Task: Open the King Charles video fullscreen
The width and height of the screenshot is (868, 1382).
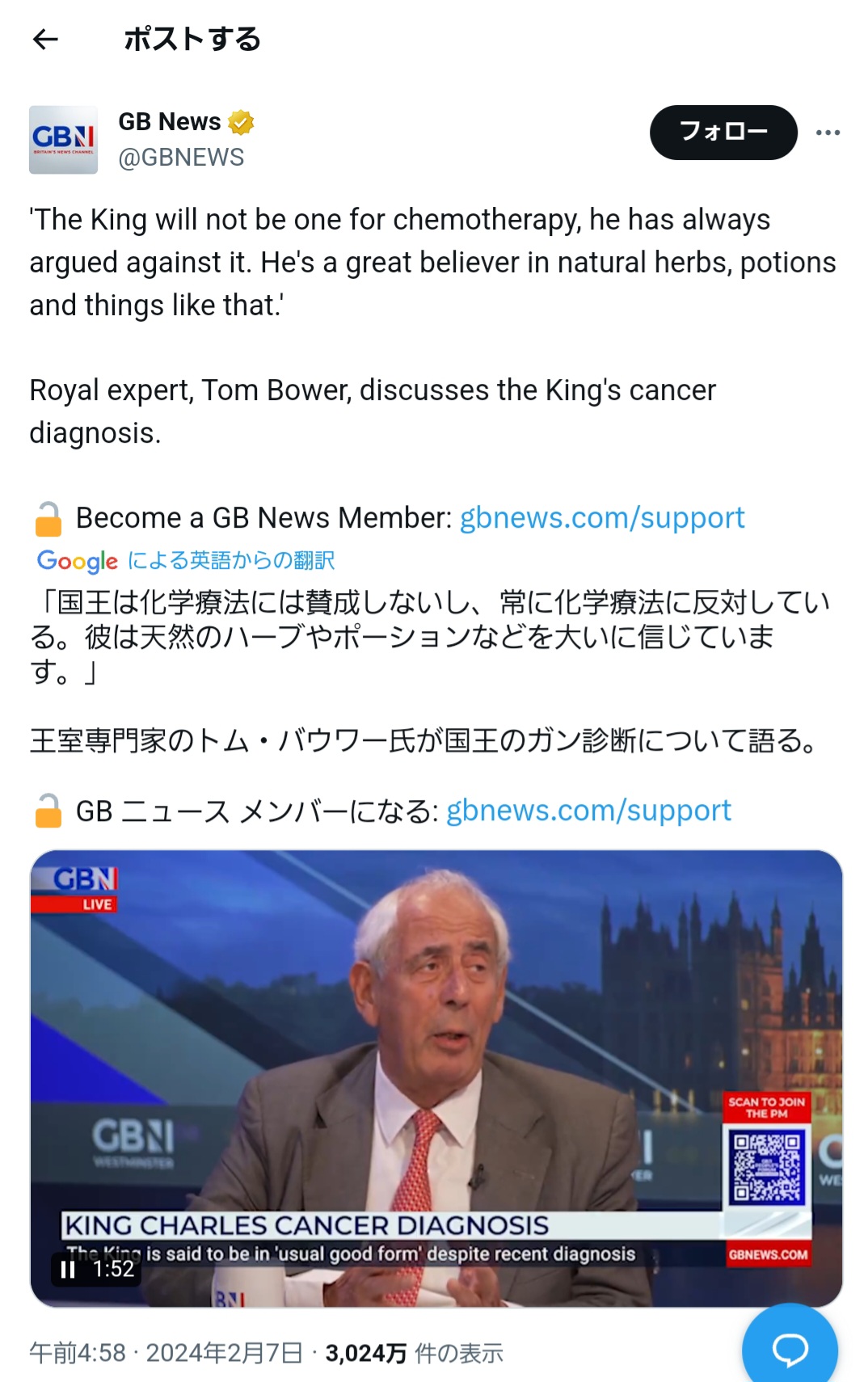Action: point(436,1051)
